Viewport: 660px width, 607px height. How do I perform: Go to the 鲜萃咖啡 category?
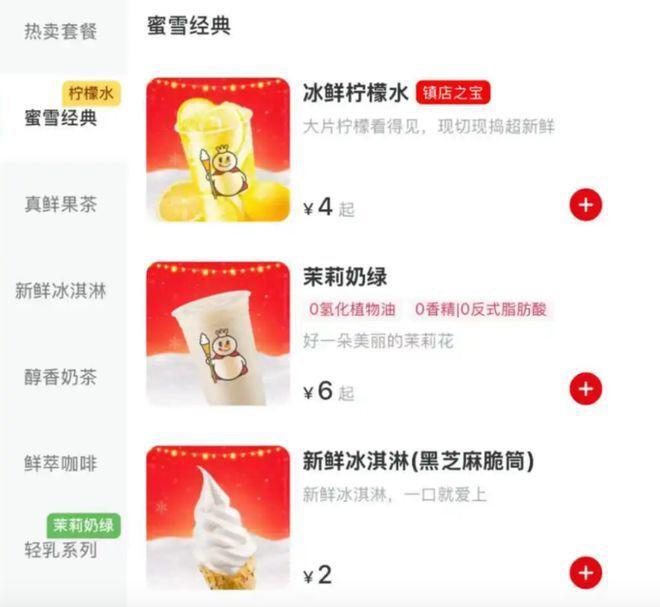(61, 464)
